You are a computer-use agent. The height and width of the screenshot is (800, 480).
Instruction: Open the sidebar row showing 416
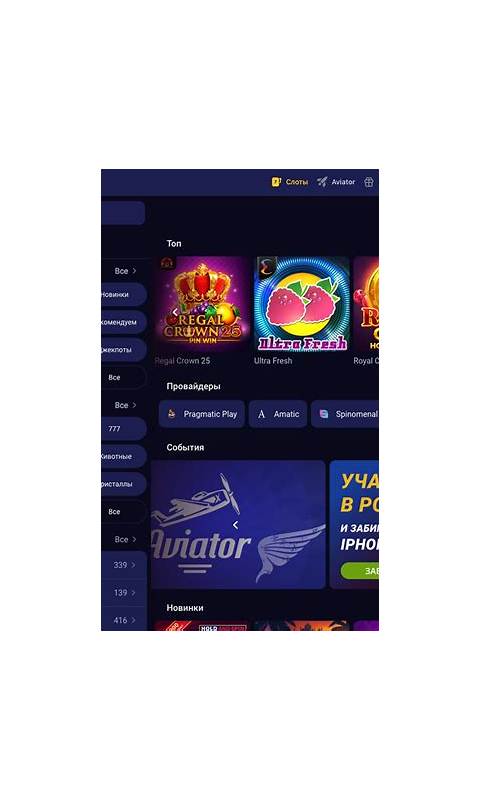click(124, 620)
